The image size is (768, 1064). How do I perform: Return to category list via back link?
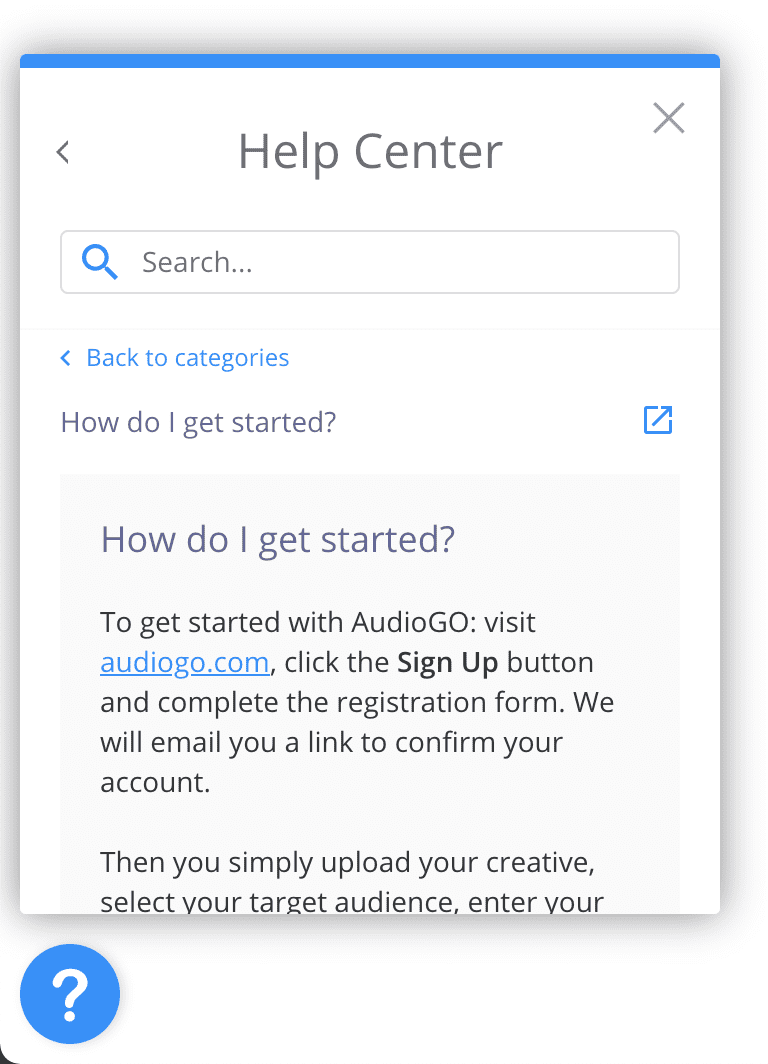click(186, 357)
